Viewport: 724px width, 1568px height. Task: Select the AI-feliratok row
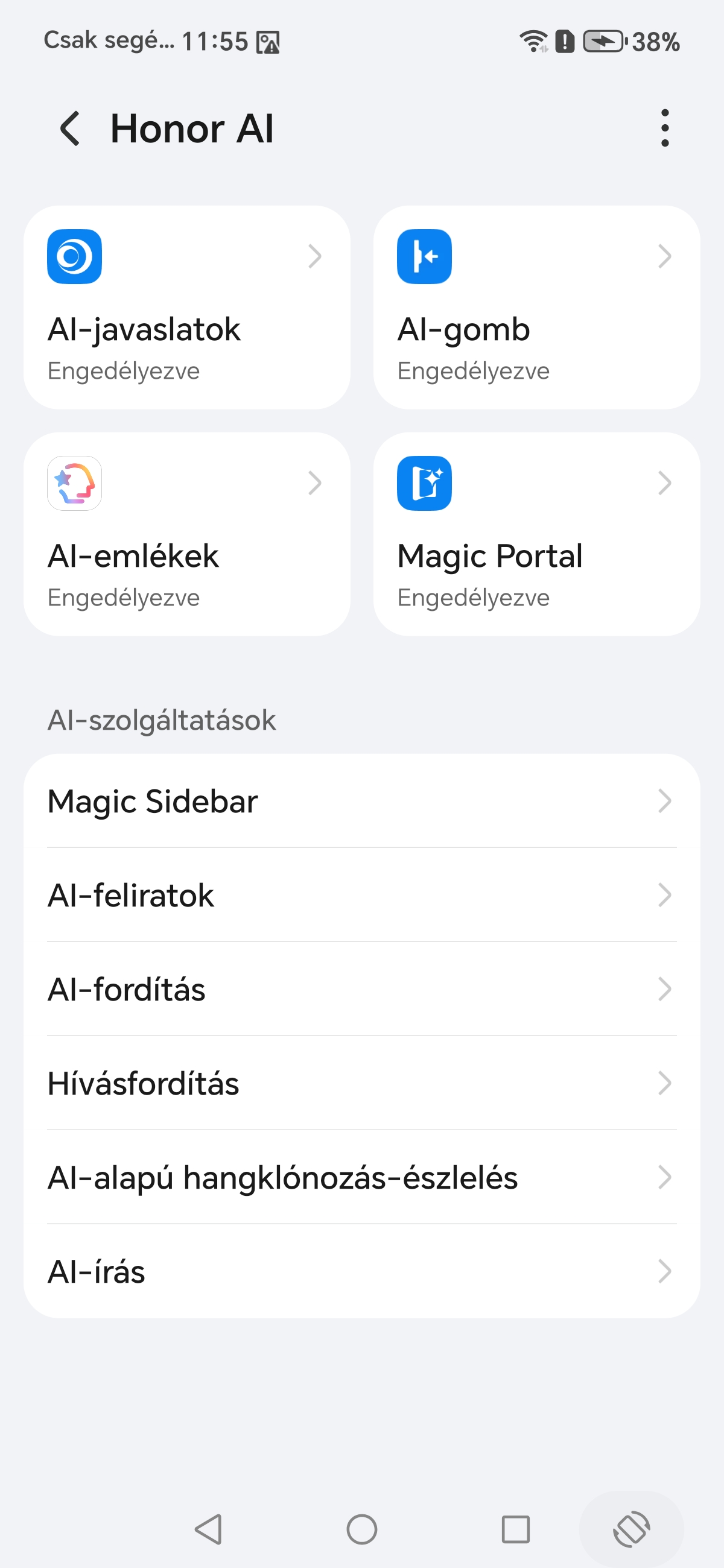[x=361, y=895]
